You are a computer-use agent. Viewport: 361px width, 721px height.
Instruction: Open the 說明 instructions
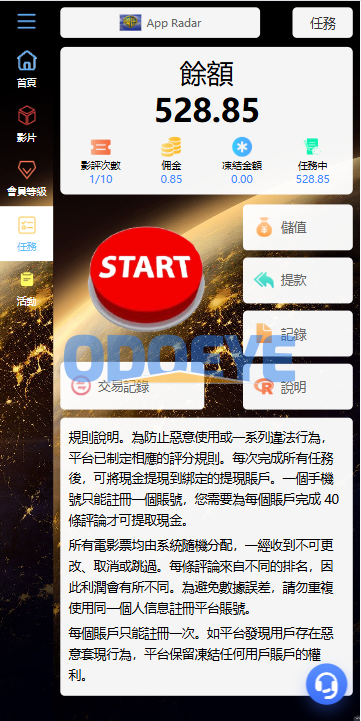(x=298, y=387)
